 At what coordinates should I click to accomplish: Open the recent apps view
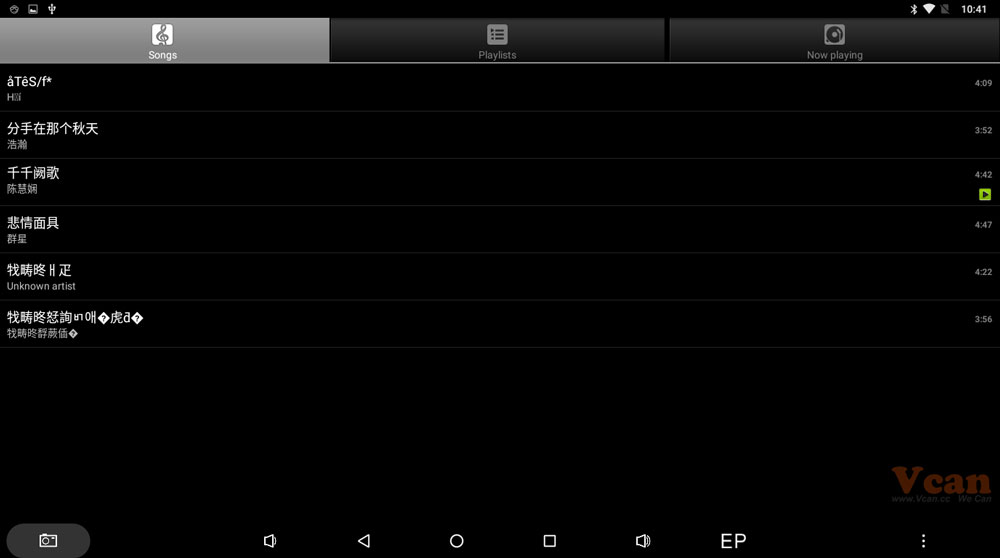tap(549, 541)
